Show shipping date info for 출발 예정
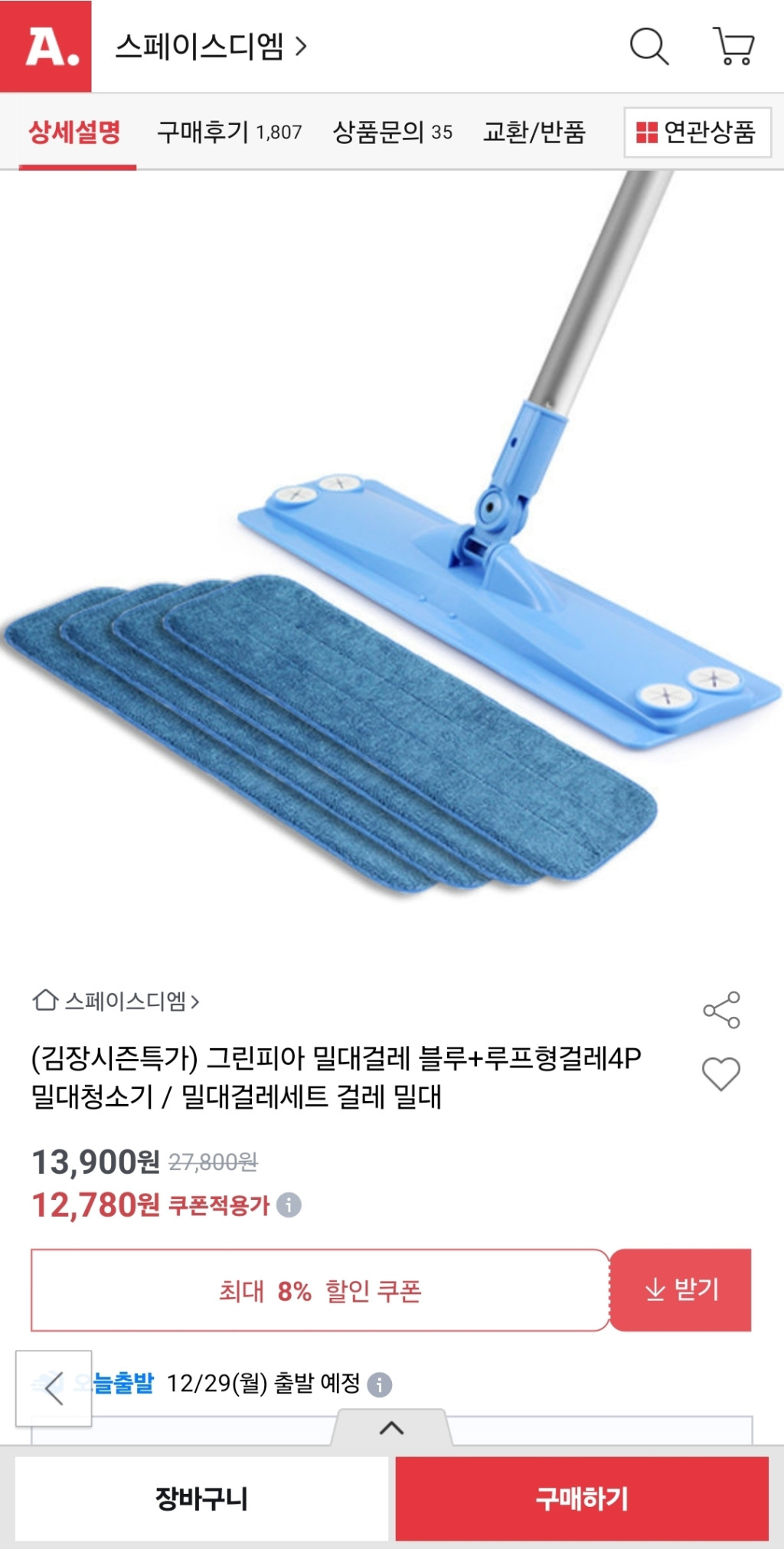The width and height of the screenshot is (784, 1549). [380, 1384]
